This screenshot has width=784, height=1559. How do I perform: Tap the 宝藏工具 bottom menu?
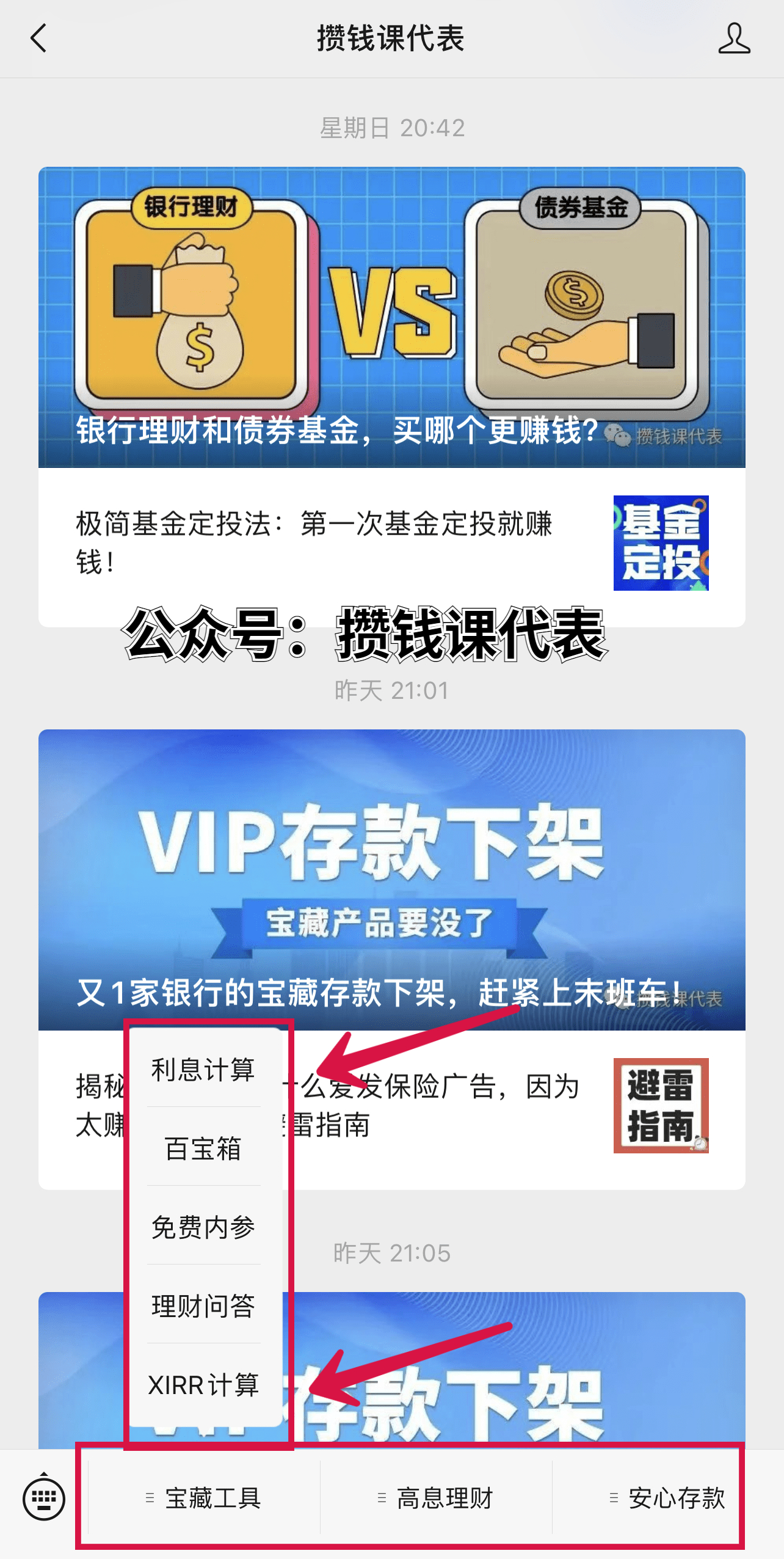click(x=205, y=1498)
